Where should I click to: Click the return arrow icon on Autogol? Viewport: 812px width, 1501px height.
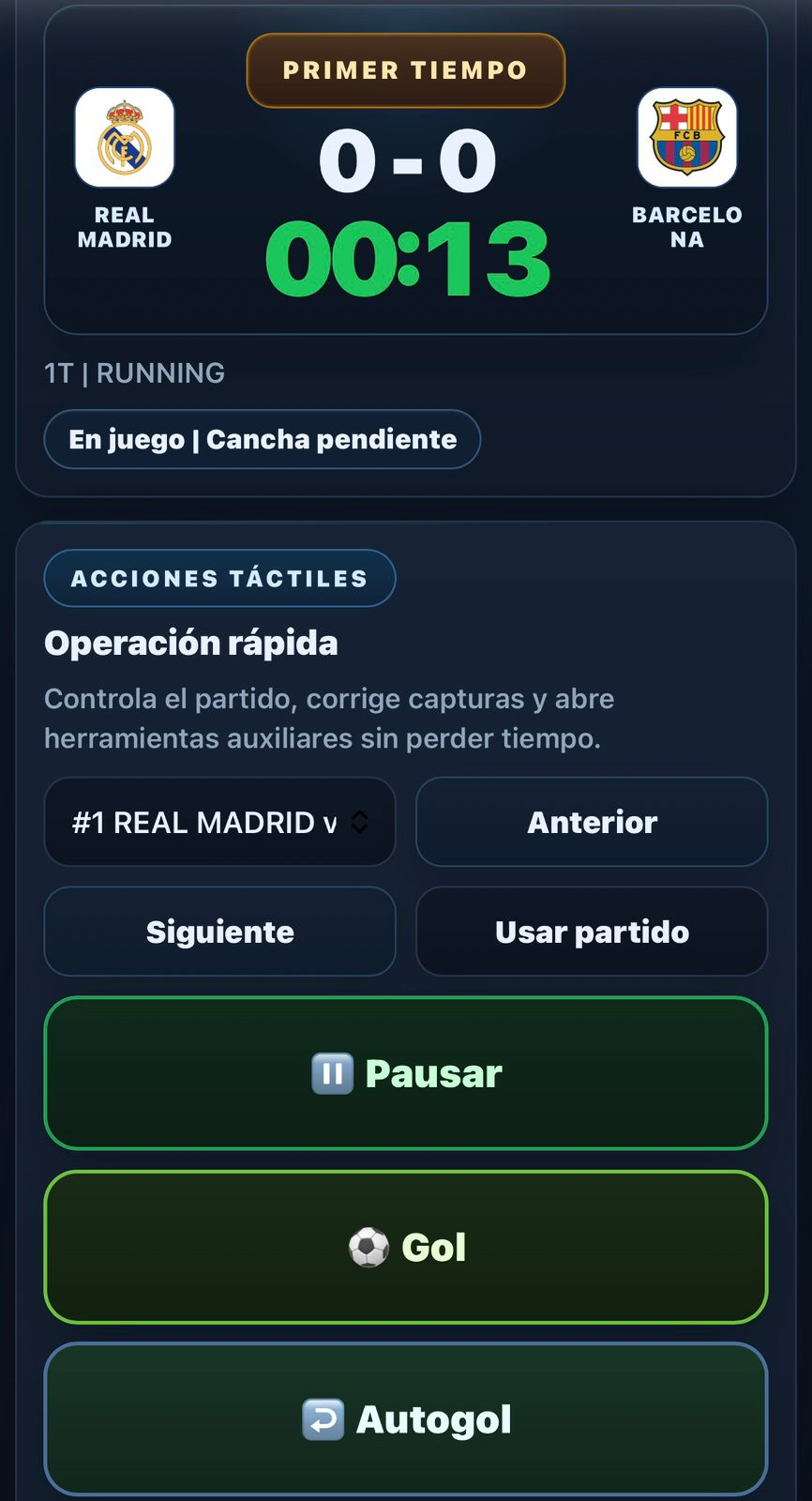tap(323, 1419)
